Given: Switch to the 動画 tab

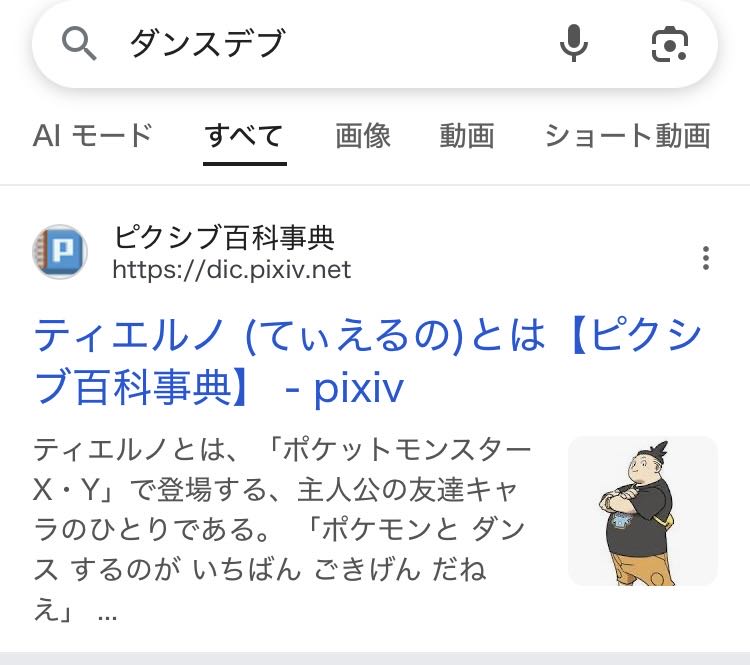Looking at the screenshot, I should (467, 135).
